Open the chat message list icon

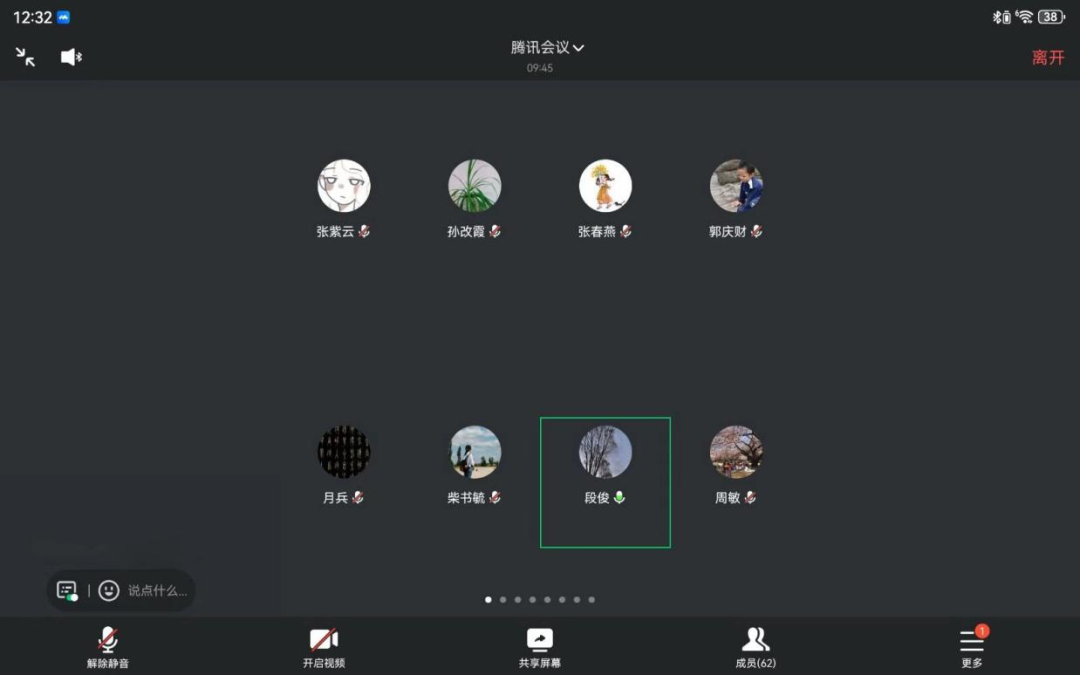click(x=67, y=590)
